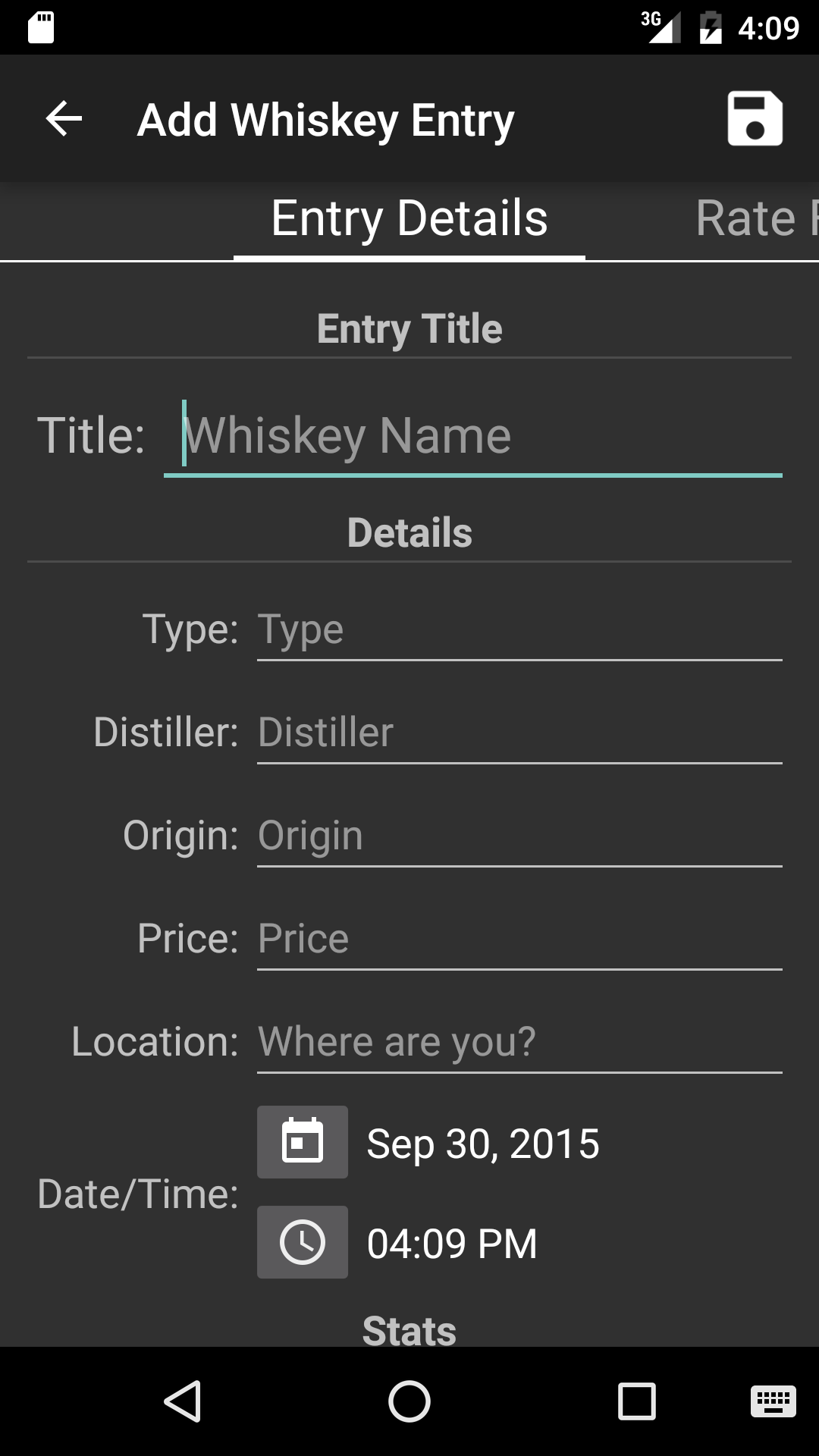Open the time picker clock button

[303, 1242]
